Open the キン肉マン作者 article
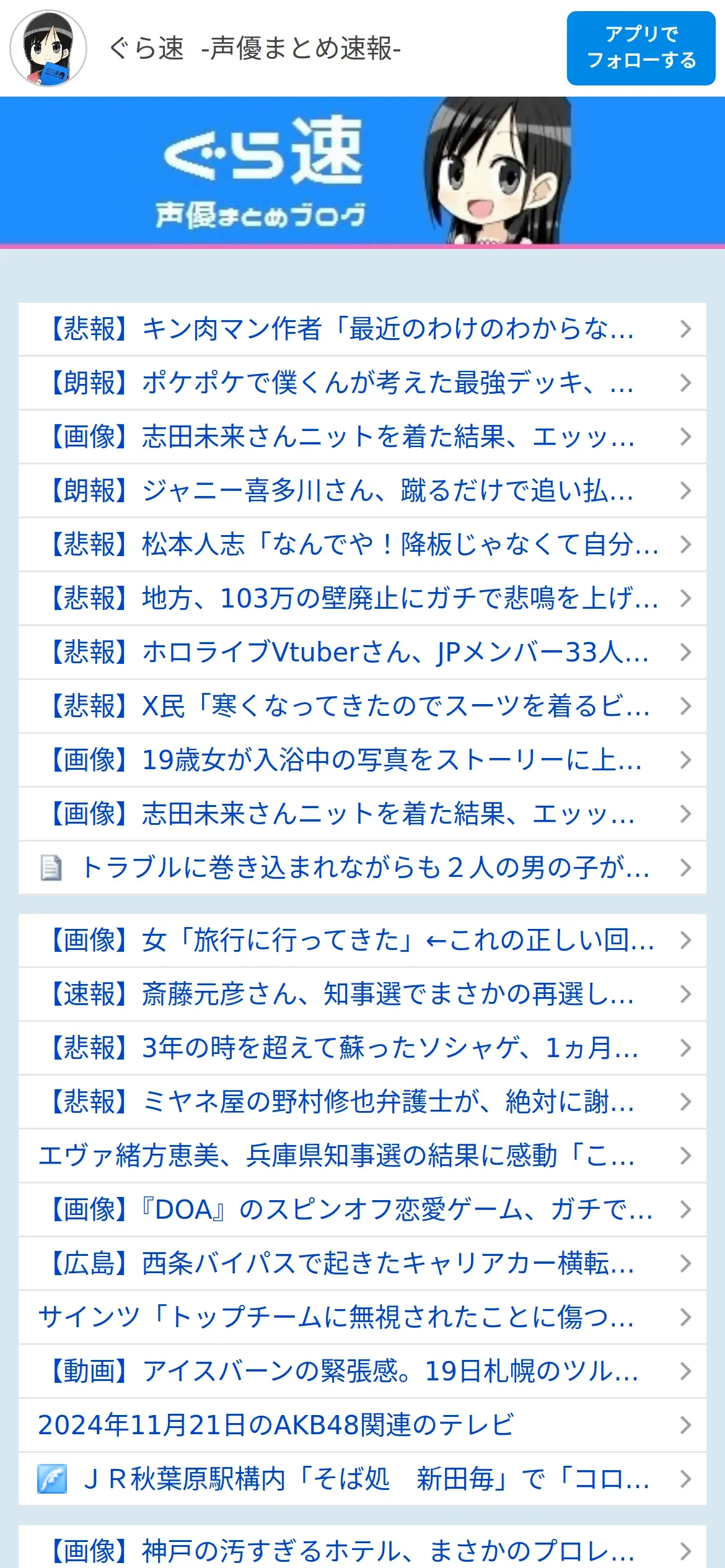Image resolution: width=725 pixels, height=1568 pixels. tap(362, 329)
